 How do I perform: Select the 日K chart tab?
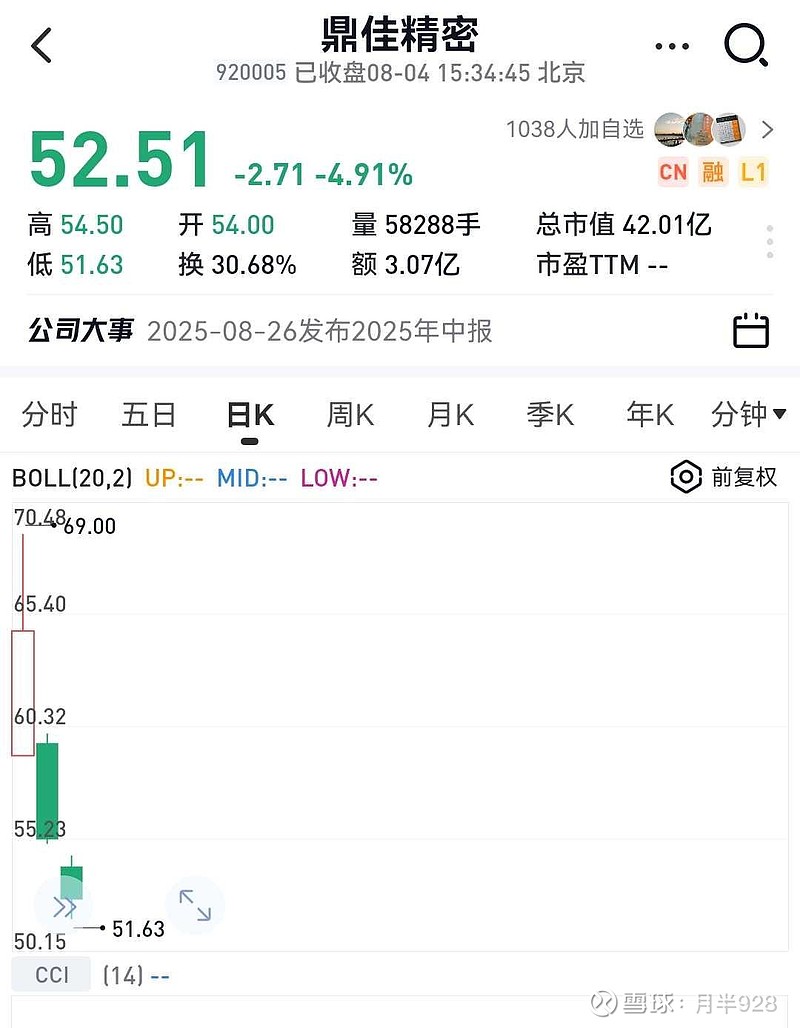pyautogui.click(x=250, y=416)
